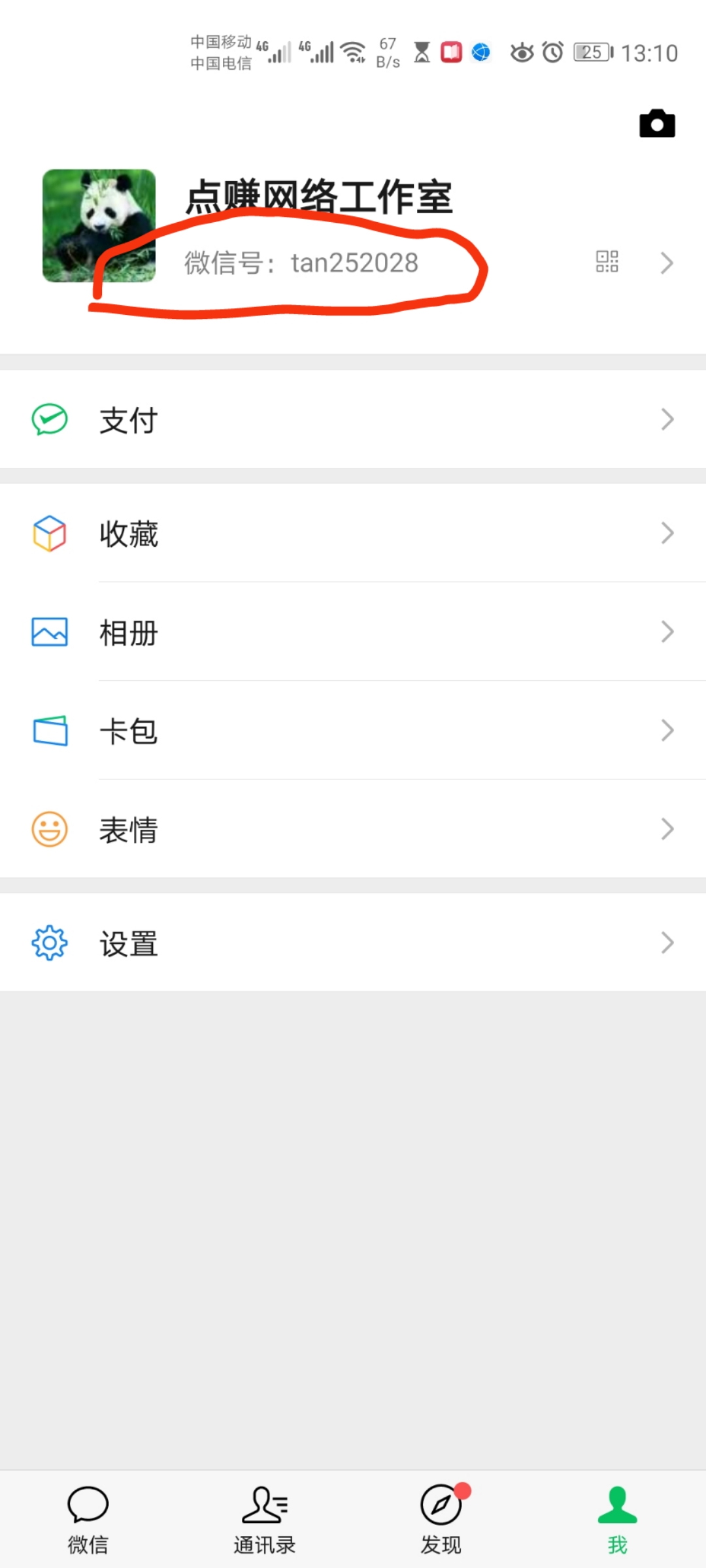Tap the panda profile picture
The height and width of the screenshot is (1568, 706).
(100, 227)
